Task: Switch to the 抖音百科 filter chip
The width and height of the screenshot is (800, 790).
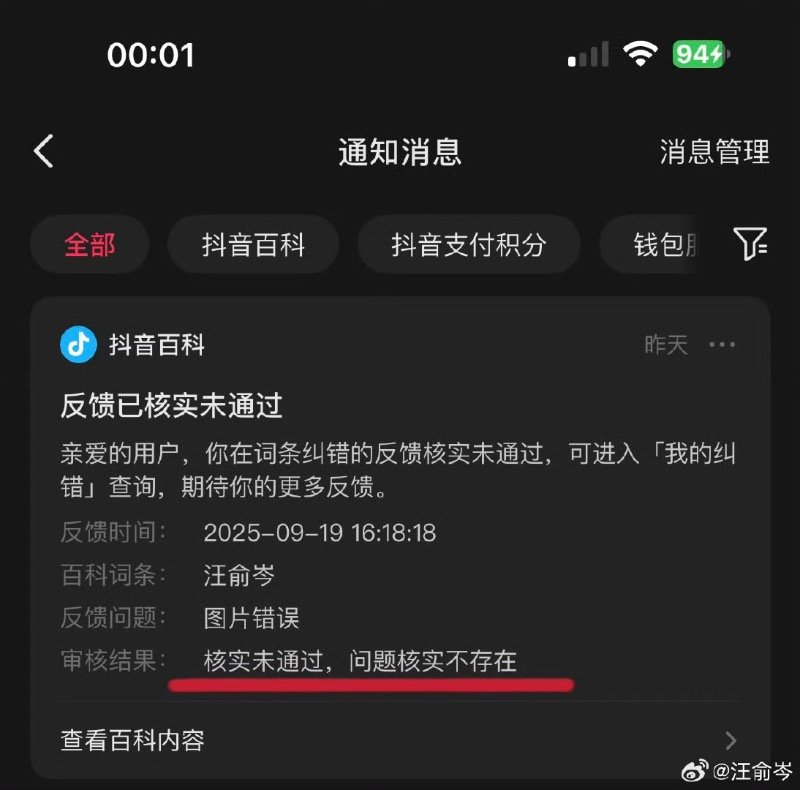Action: pyautogui.click(x=253, y=244)
